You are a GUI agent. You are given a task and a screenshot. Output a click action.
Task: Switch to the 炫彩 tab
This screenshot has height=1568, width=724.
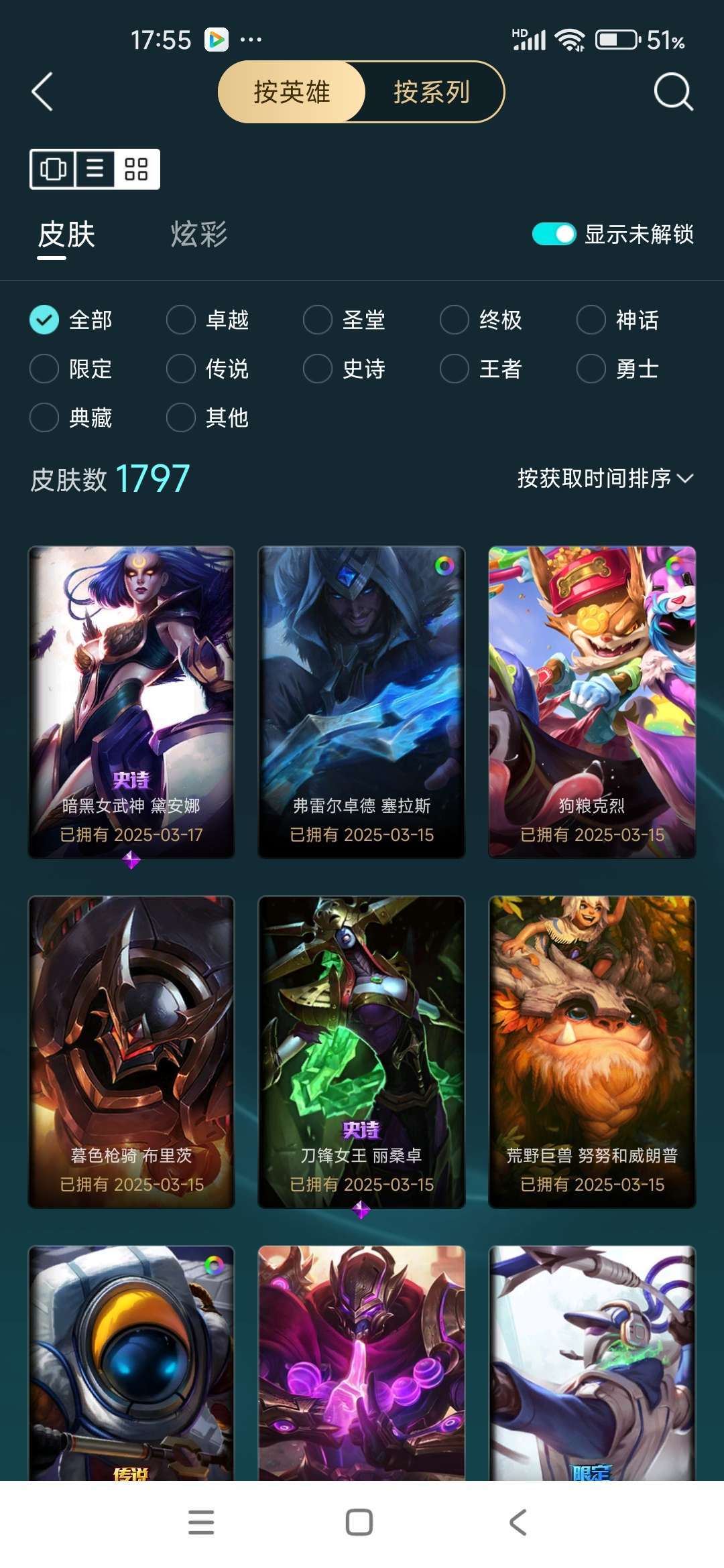pyautogui.click(x=199, y=235)
